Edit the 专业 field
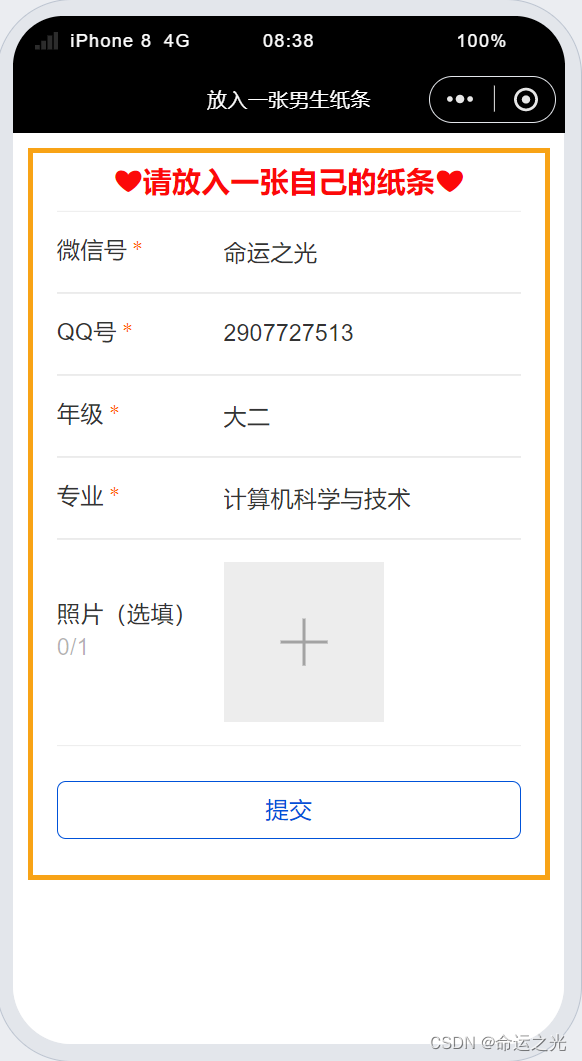The width and height of the screenshot is (582, 1061). (372, 499)
